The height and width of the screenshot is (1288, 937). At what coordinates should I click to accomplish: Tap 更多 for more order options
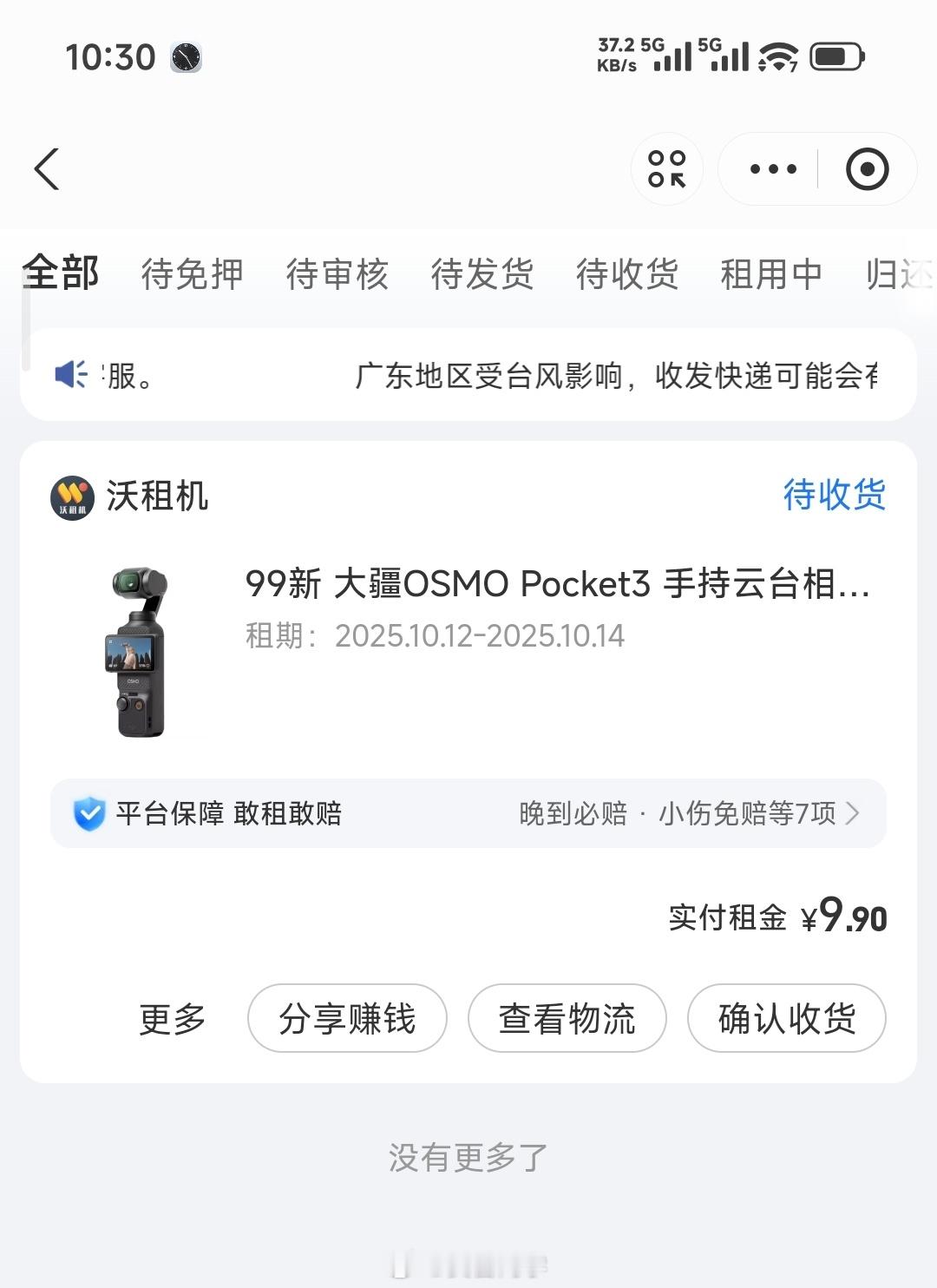pos(172,1018)
